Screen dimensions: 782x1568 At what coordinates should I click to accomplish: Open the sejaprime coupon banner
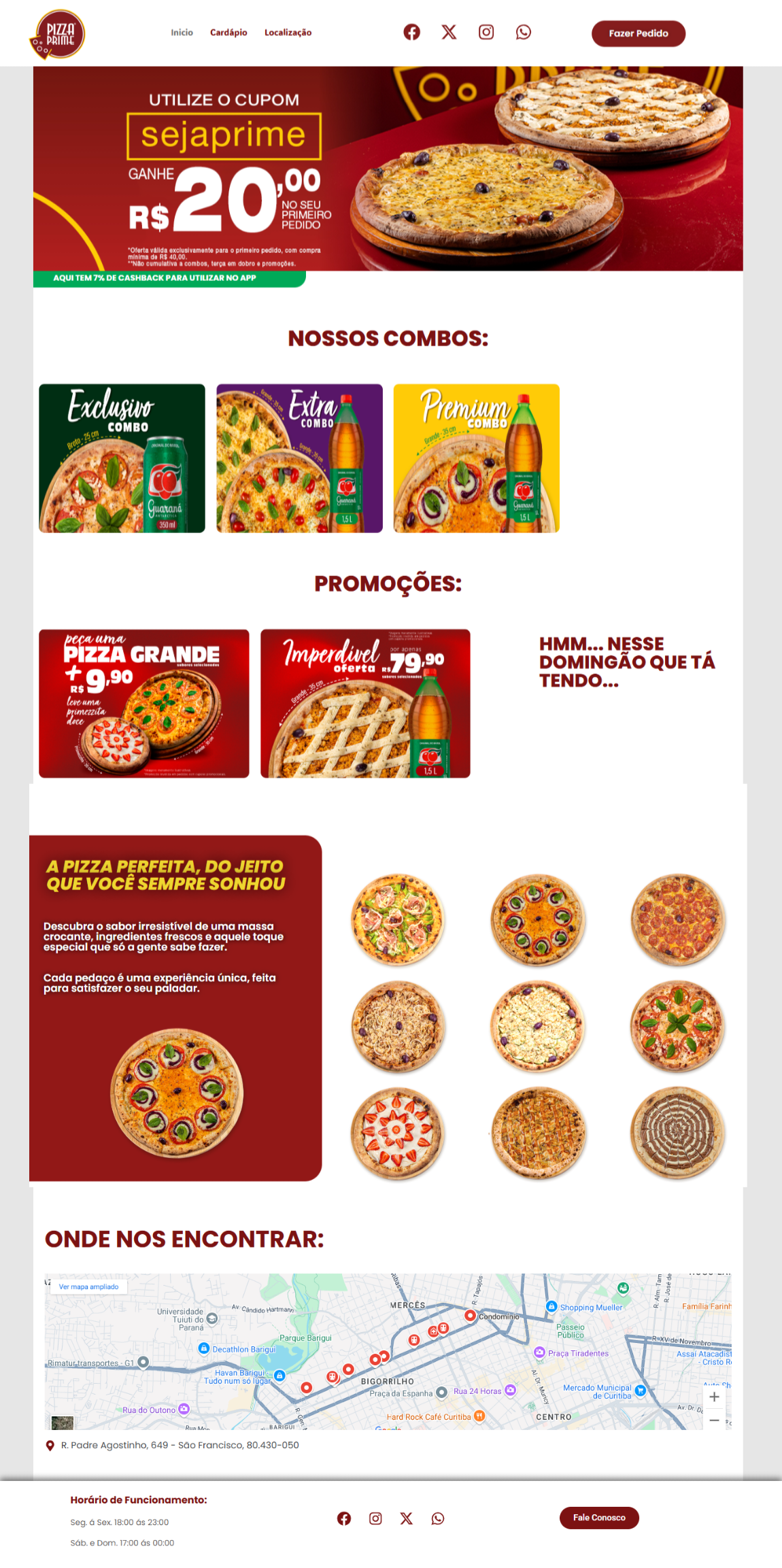click(388, 169)
